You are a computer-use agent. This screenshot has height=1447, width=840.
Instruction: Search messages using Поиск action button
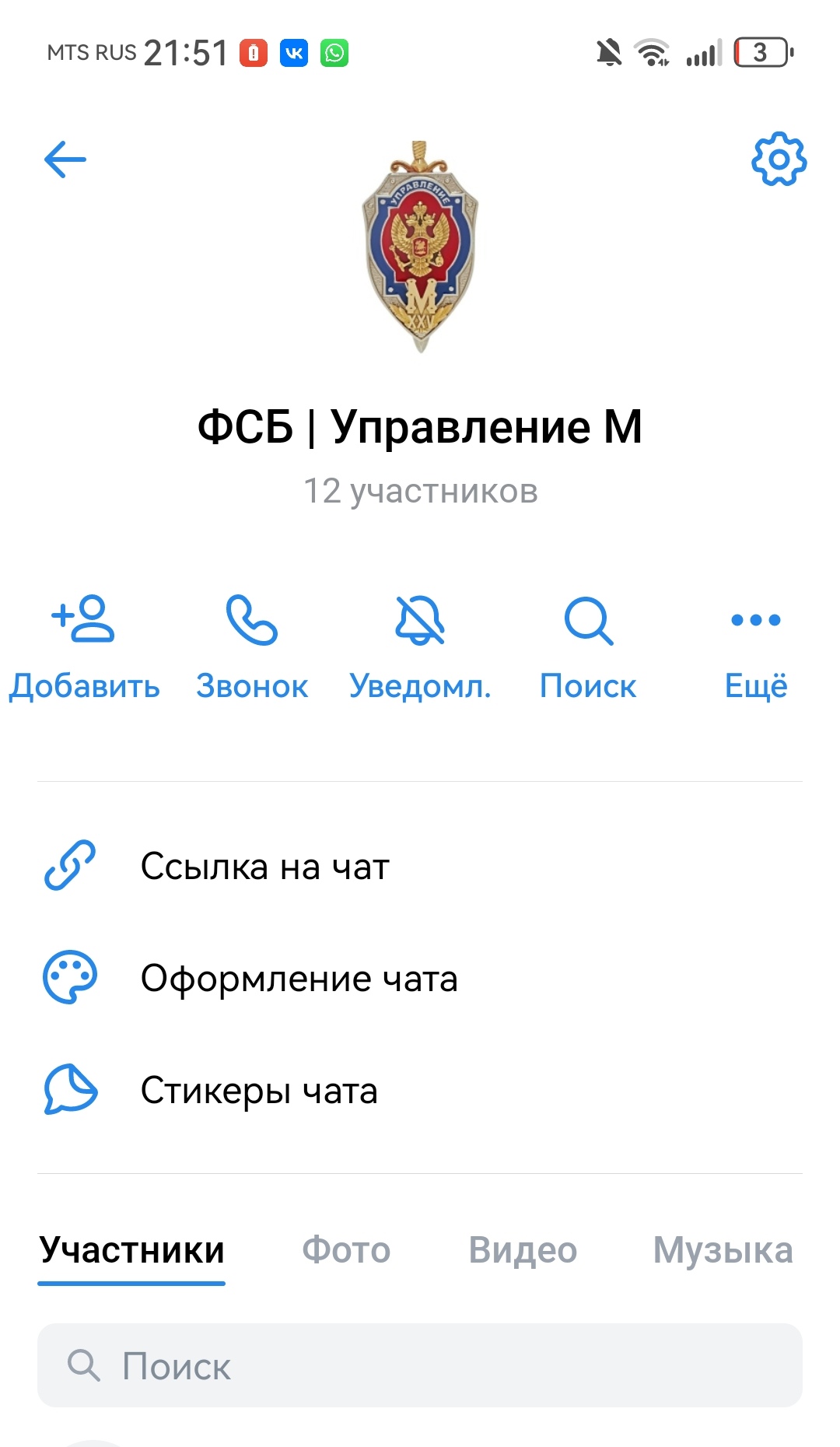point(588,647)
